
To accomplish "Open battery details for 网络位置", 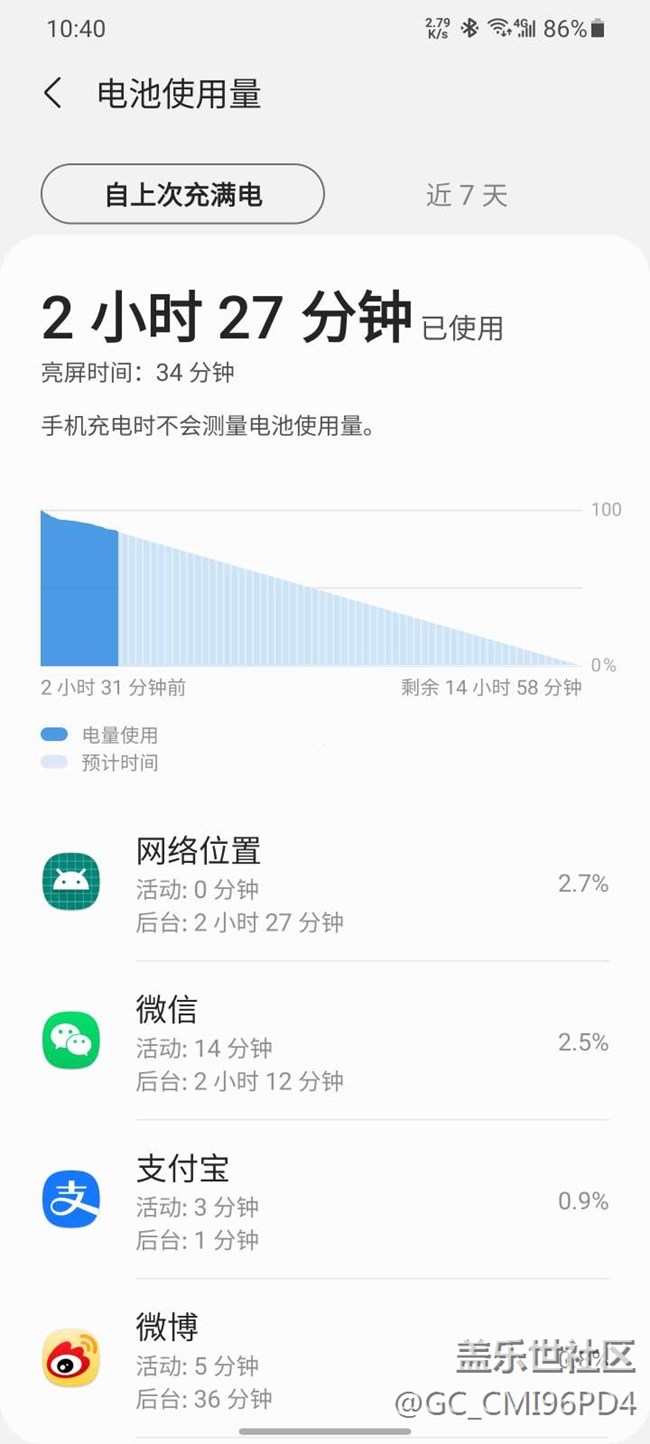I will pos(325,884).
